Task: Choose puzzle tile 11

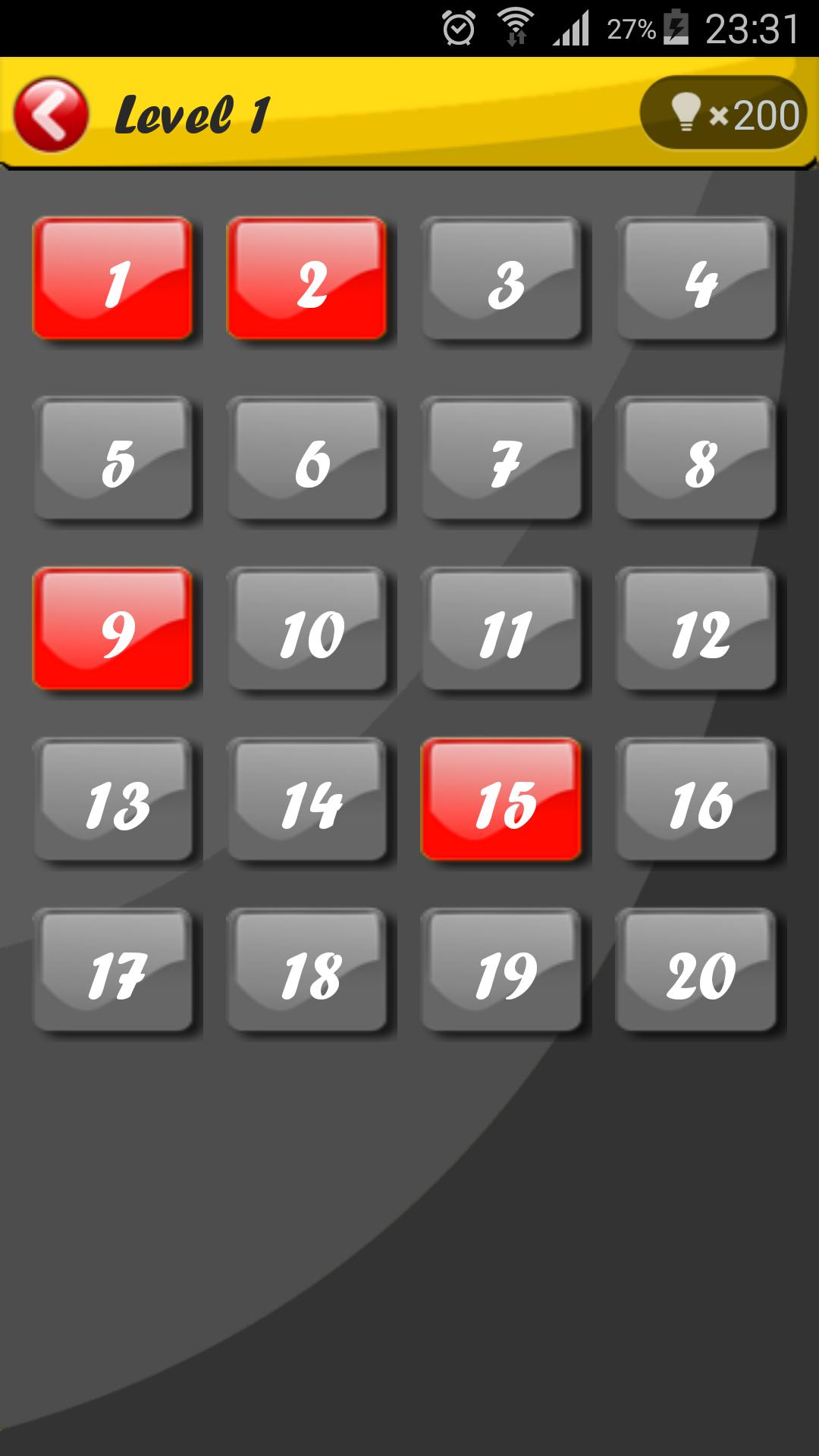Action: coord(501,629)
